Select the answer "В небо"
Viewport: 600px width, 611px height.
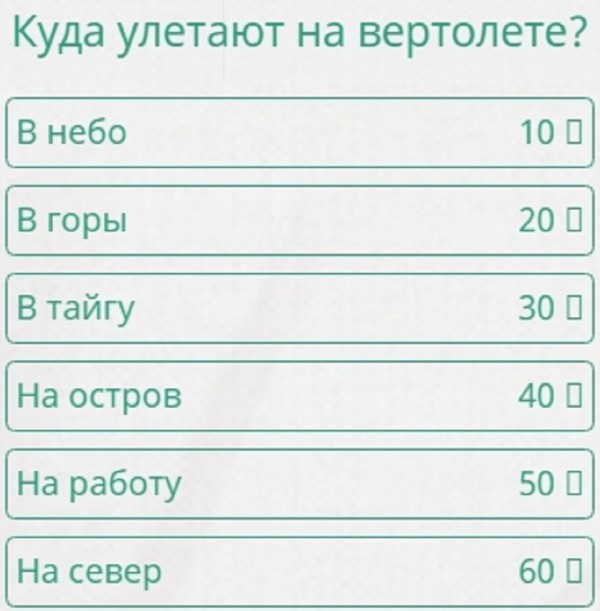pyautogui.click(x=300, y=132)
